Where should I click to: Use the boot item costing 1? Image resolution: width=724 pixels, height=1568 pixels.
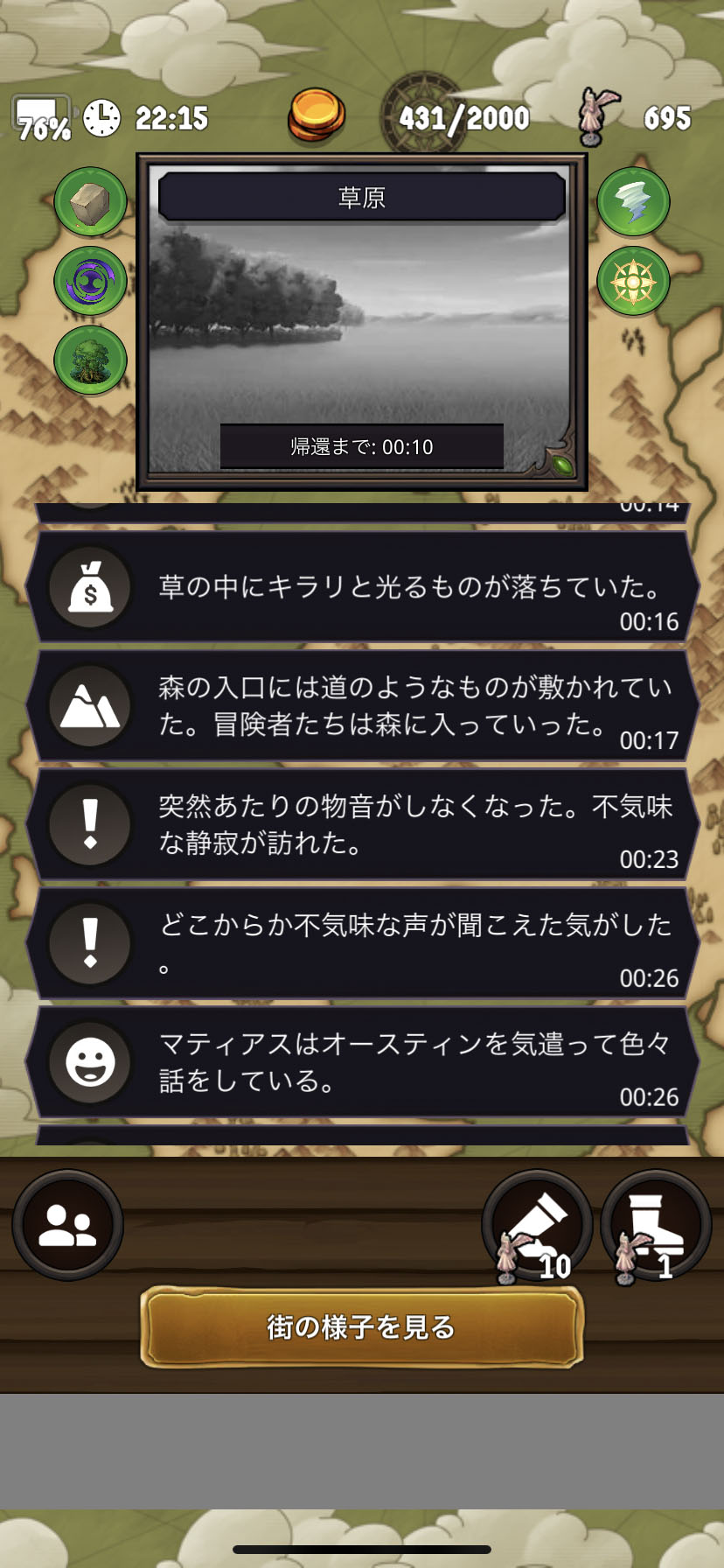coord(656,1225)
